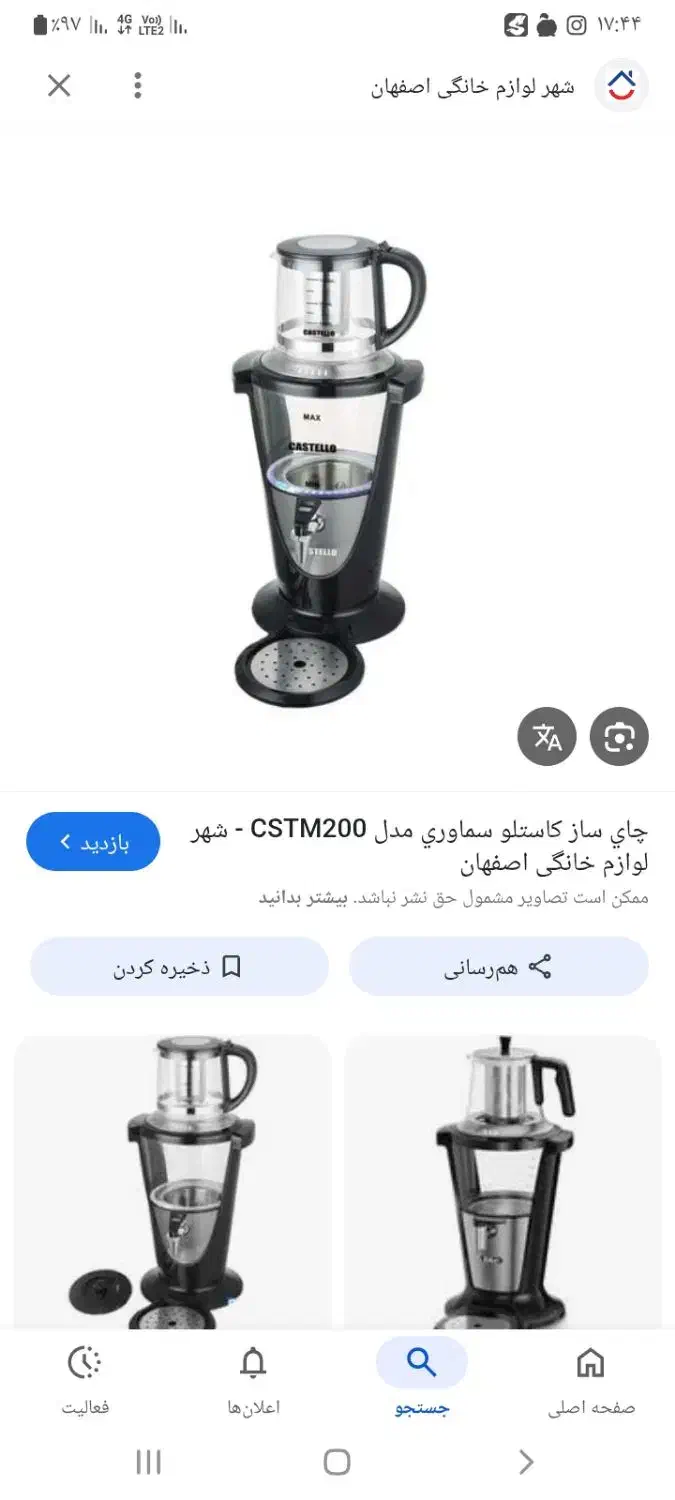Screen dimensions: 675x1500
Task: Open the three-dot overflow menu
Action: (x=138, y=86)
